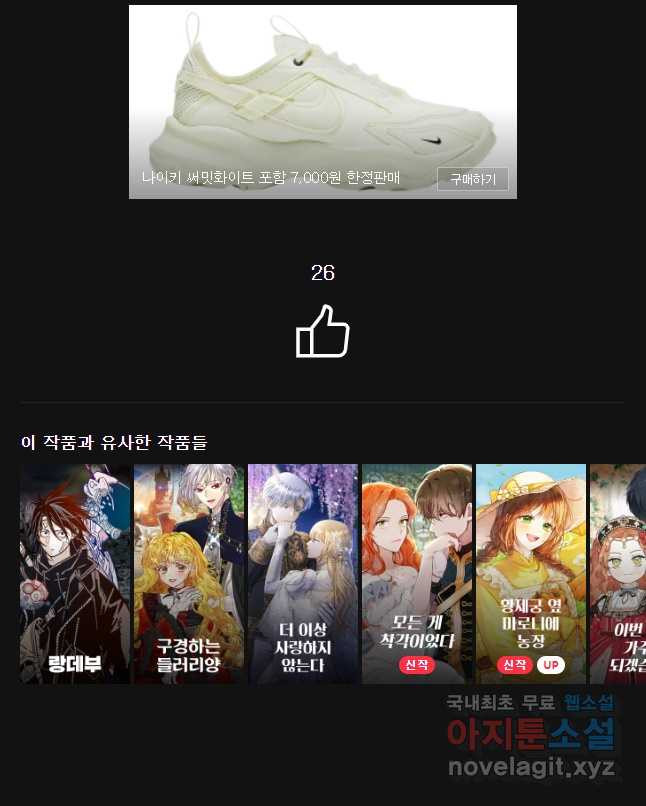Open the 랑데부 webtoon
Screen dimensions: 646x806
[75, 573]
